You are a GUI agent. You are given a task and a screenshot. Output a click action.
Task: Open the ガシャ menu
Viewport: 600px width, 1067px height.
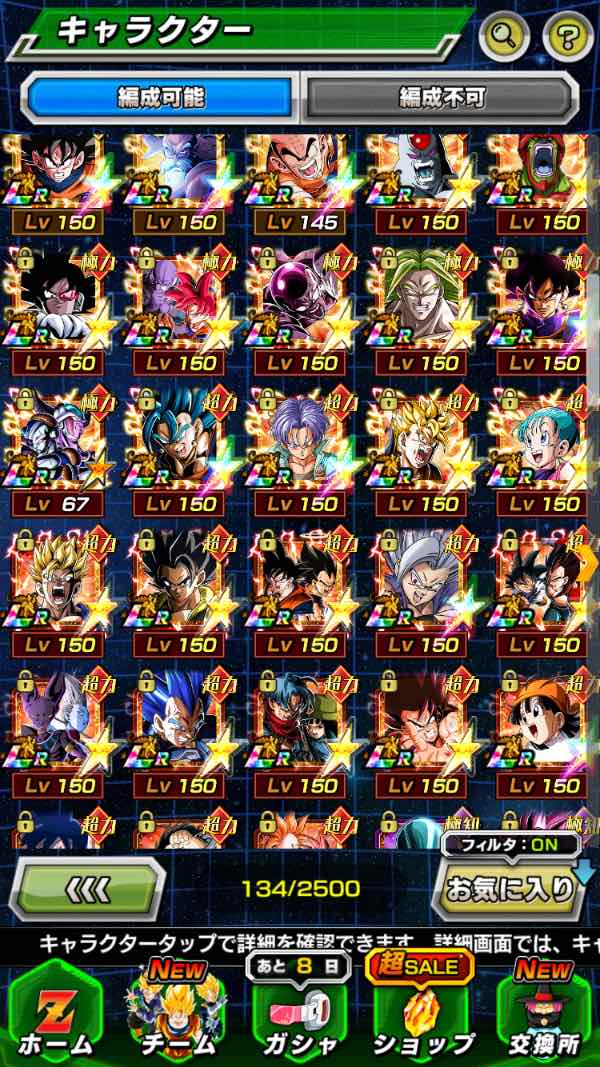pos(300,1012)
